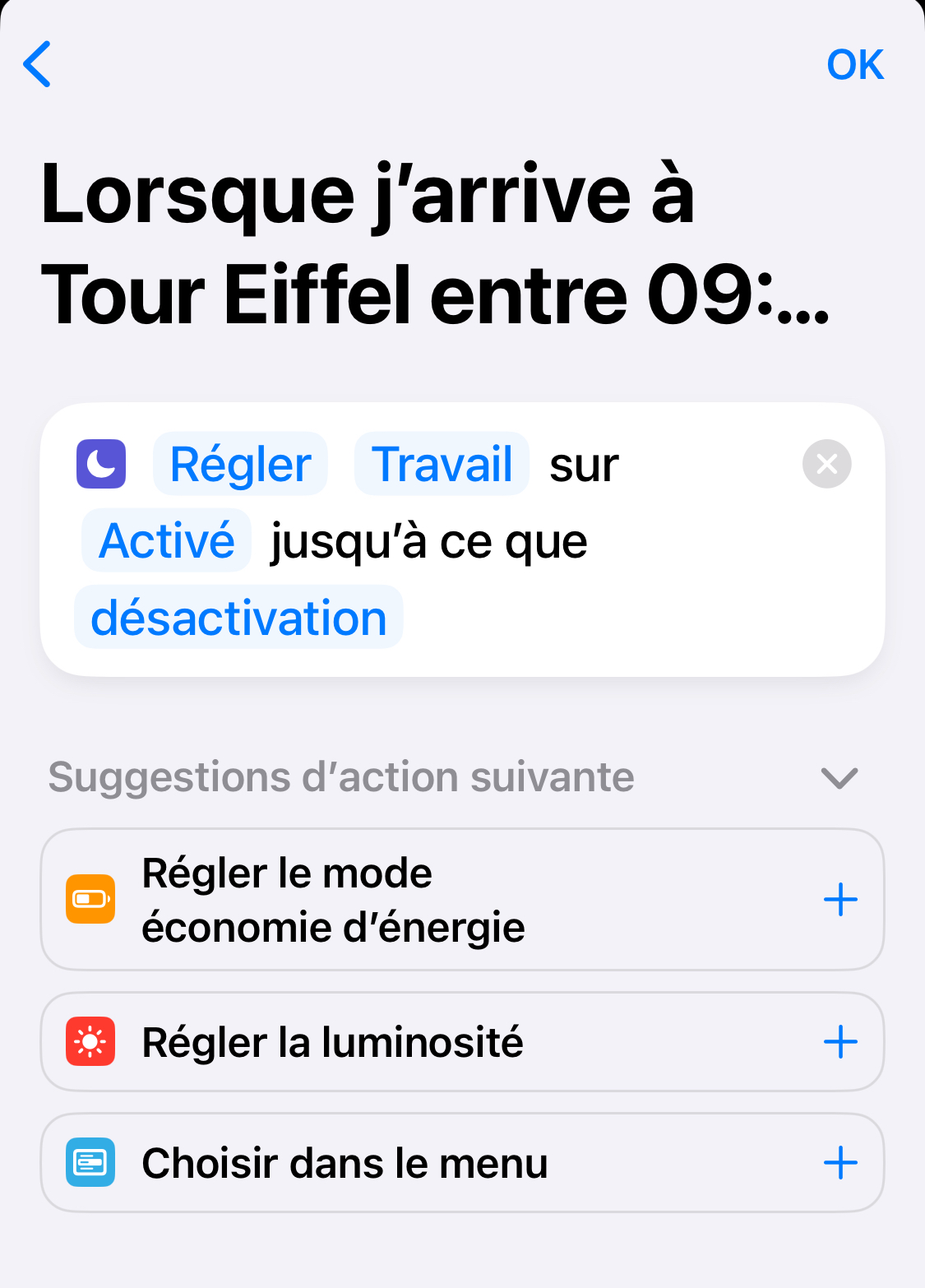Add Régler la luminosité action
Viewport: 925px width, 1288px height.
point(840,1042)
